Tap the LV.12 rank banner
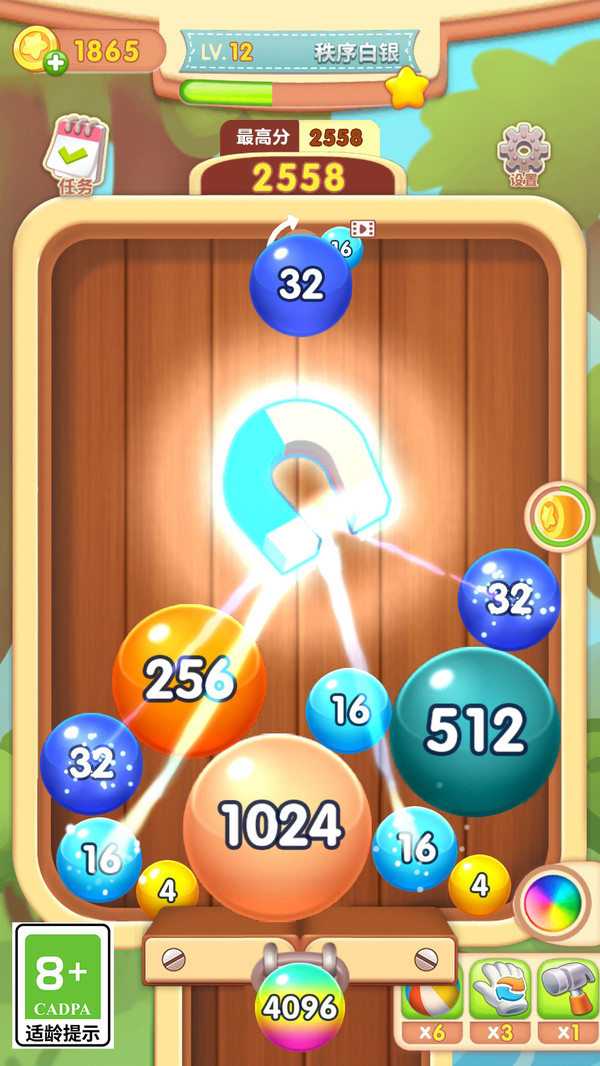This screenshot has width=600, height=1066. click(x=298, y=52)
